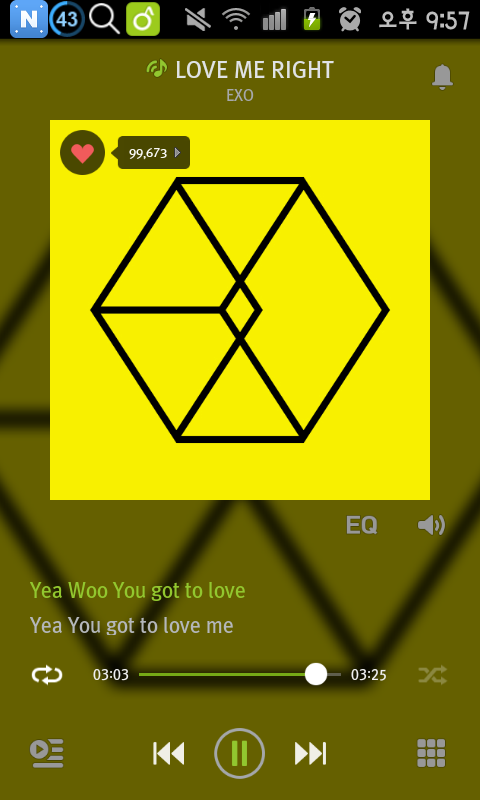This screenshot has width=480, height=800.
Task: Pause the song LOVE ME RIGHT
Action: [240, 753]
